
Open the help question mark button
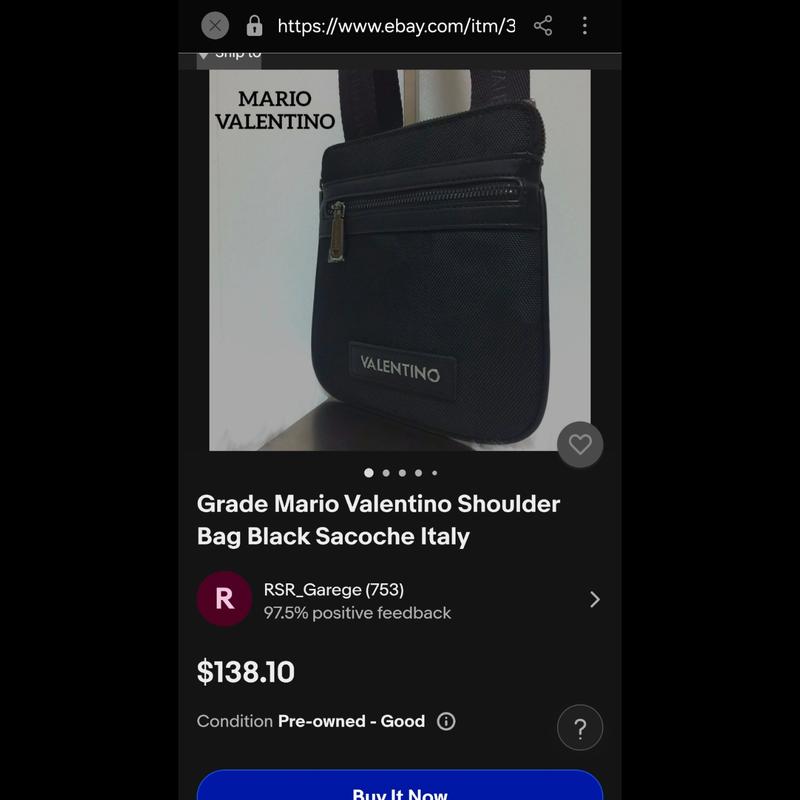point(580,729)
